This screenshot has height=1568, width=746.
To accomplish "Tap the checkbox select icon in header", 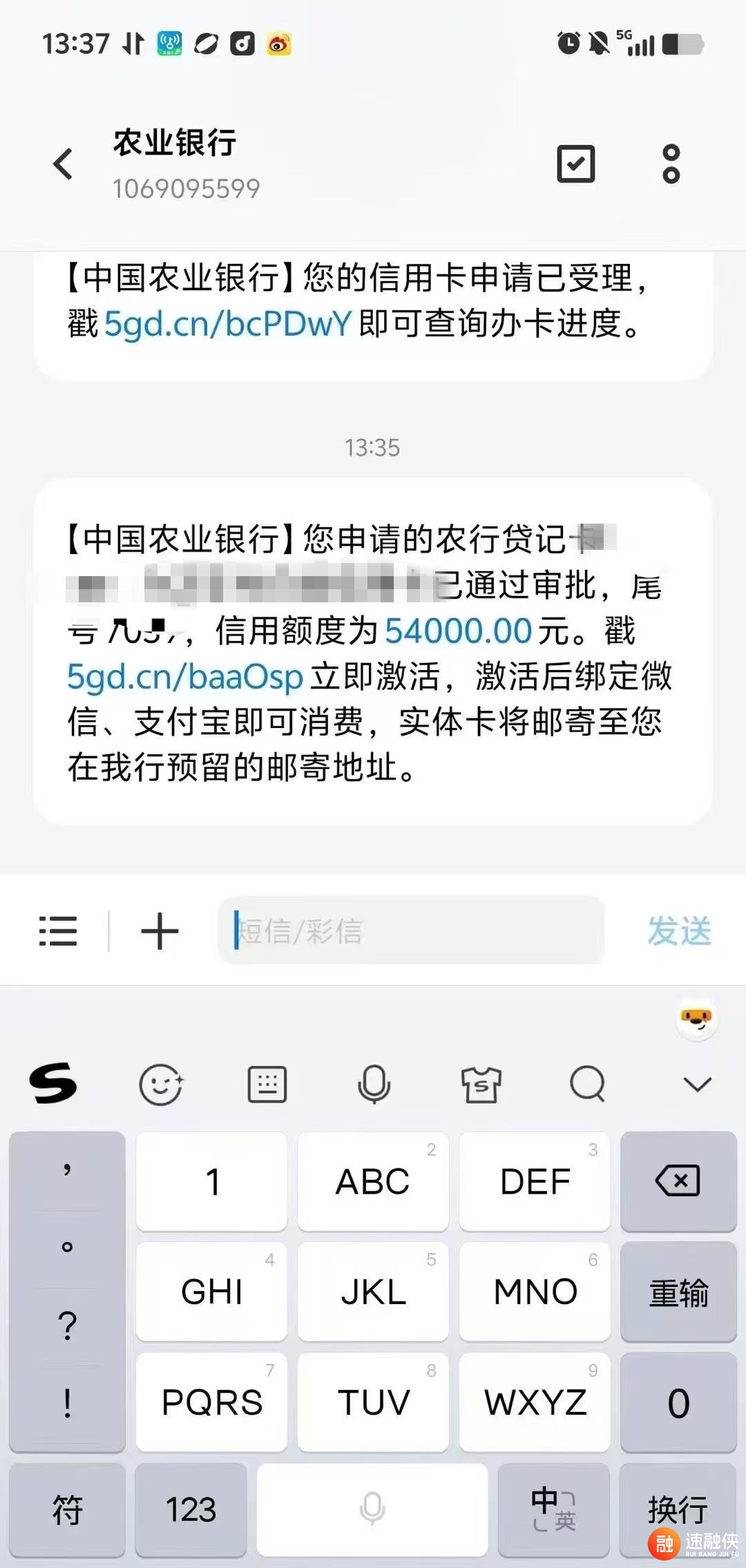I will [576, 164].
